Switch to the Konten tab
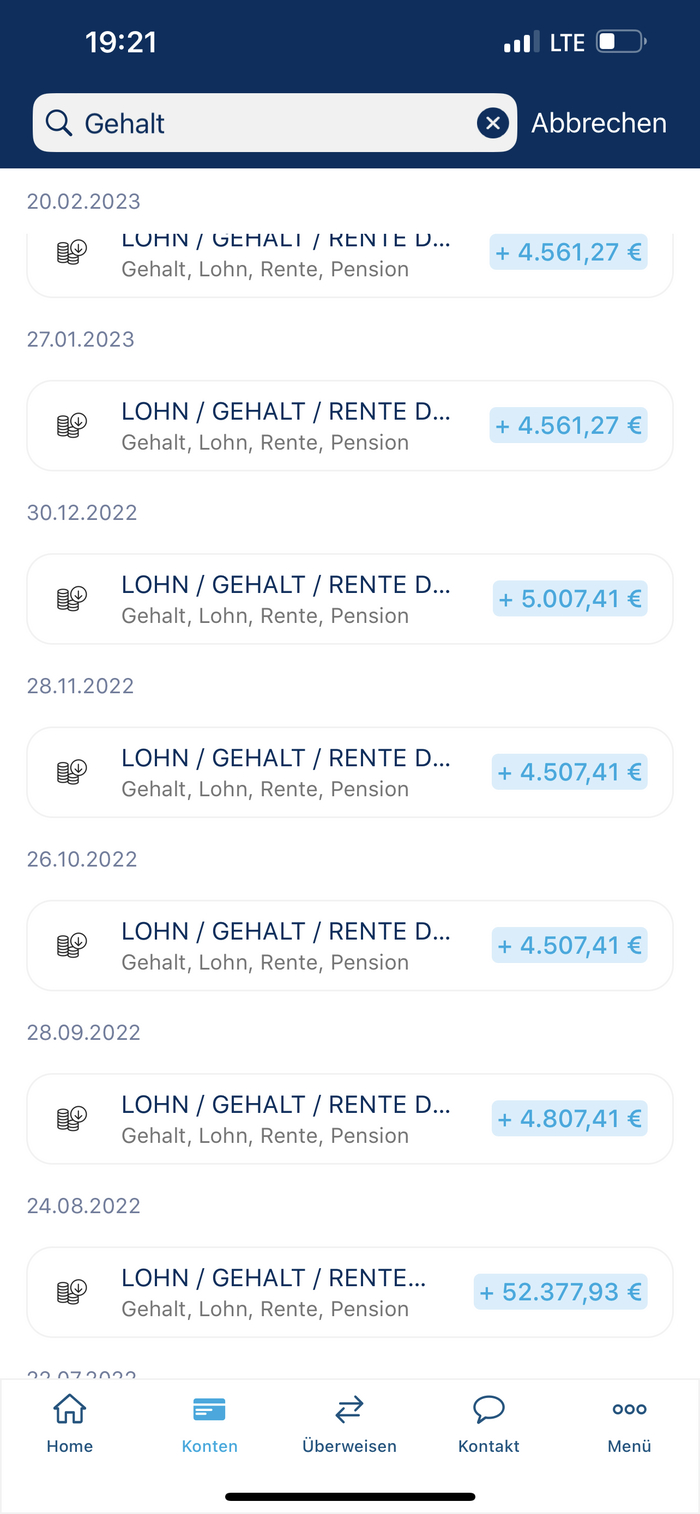 [210, 1424]
